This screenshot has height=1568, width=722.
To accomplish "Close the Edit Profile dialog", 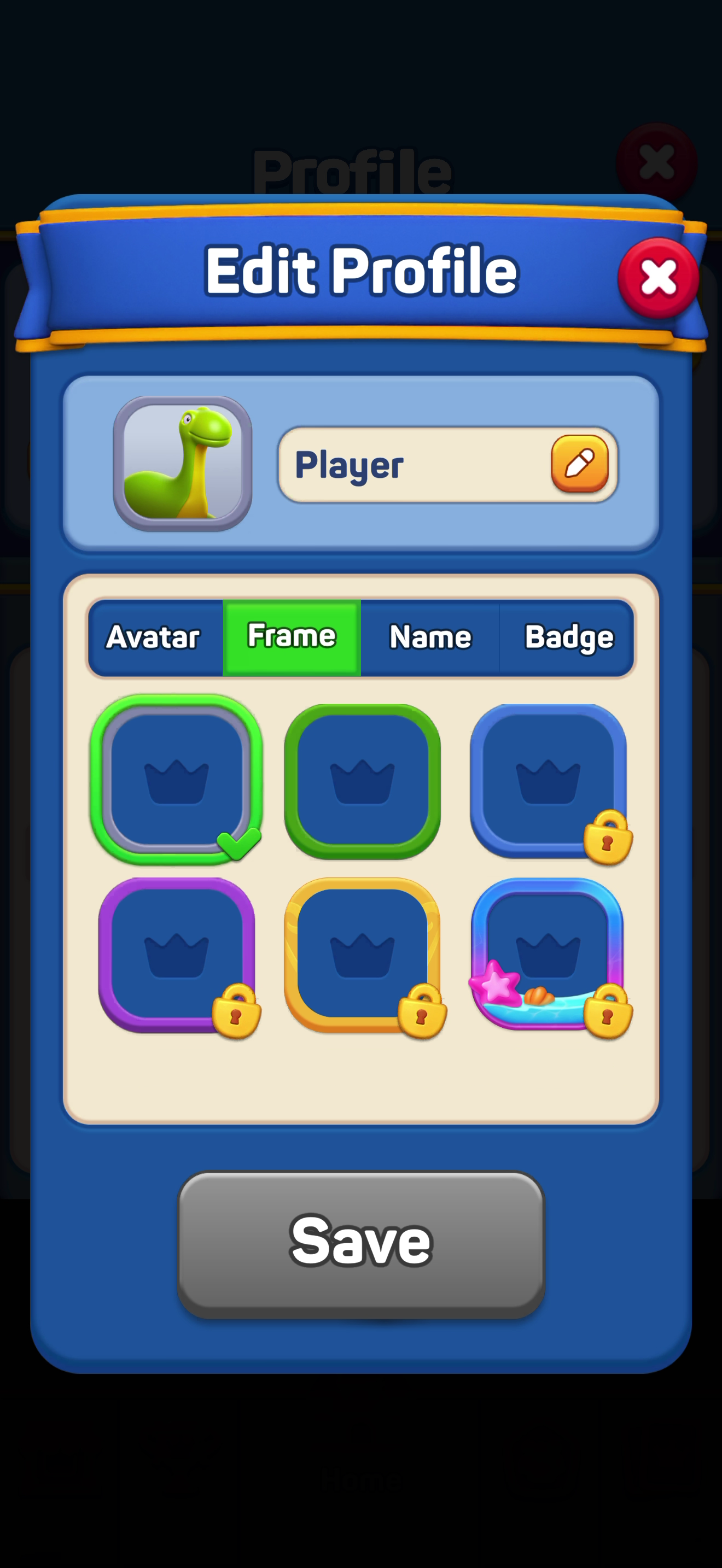I will tap(658, 278).
